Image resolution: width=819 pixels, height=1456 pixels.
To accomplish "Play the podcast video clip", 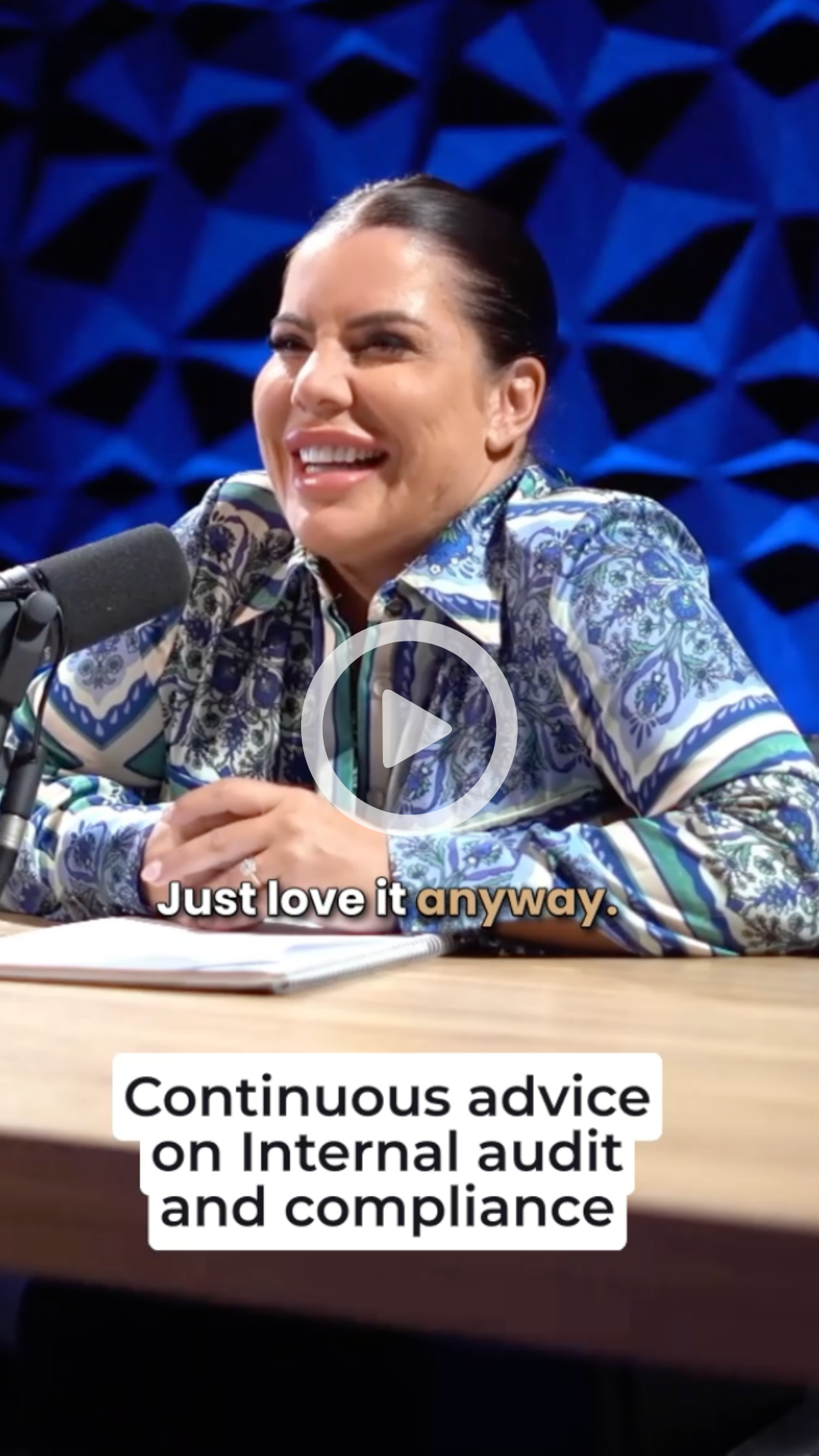I will [x=409, y=728].
